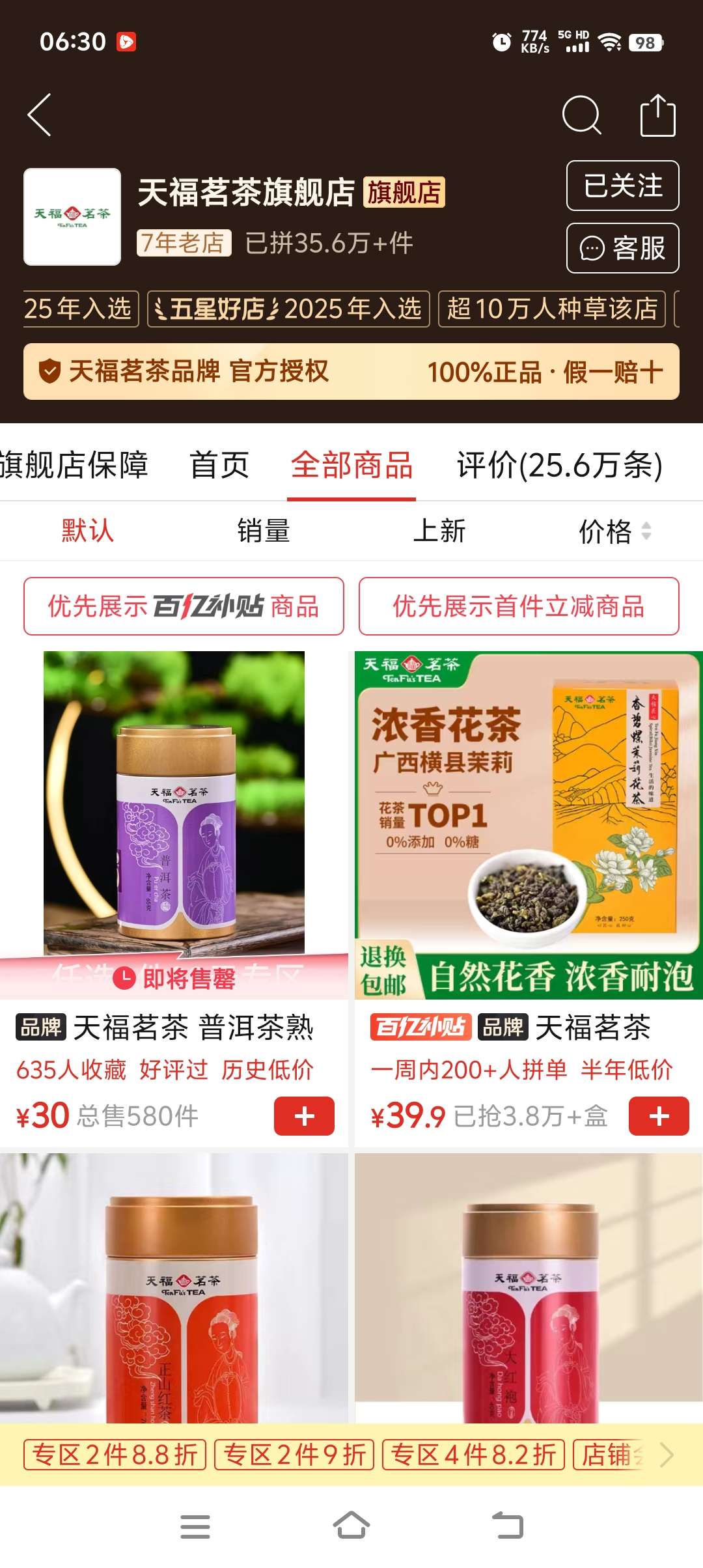Sort products by 销量
Viewport: 703px width, 1568px height.
click(263, 531)
